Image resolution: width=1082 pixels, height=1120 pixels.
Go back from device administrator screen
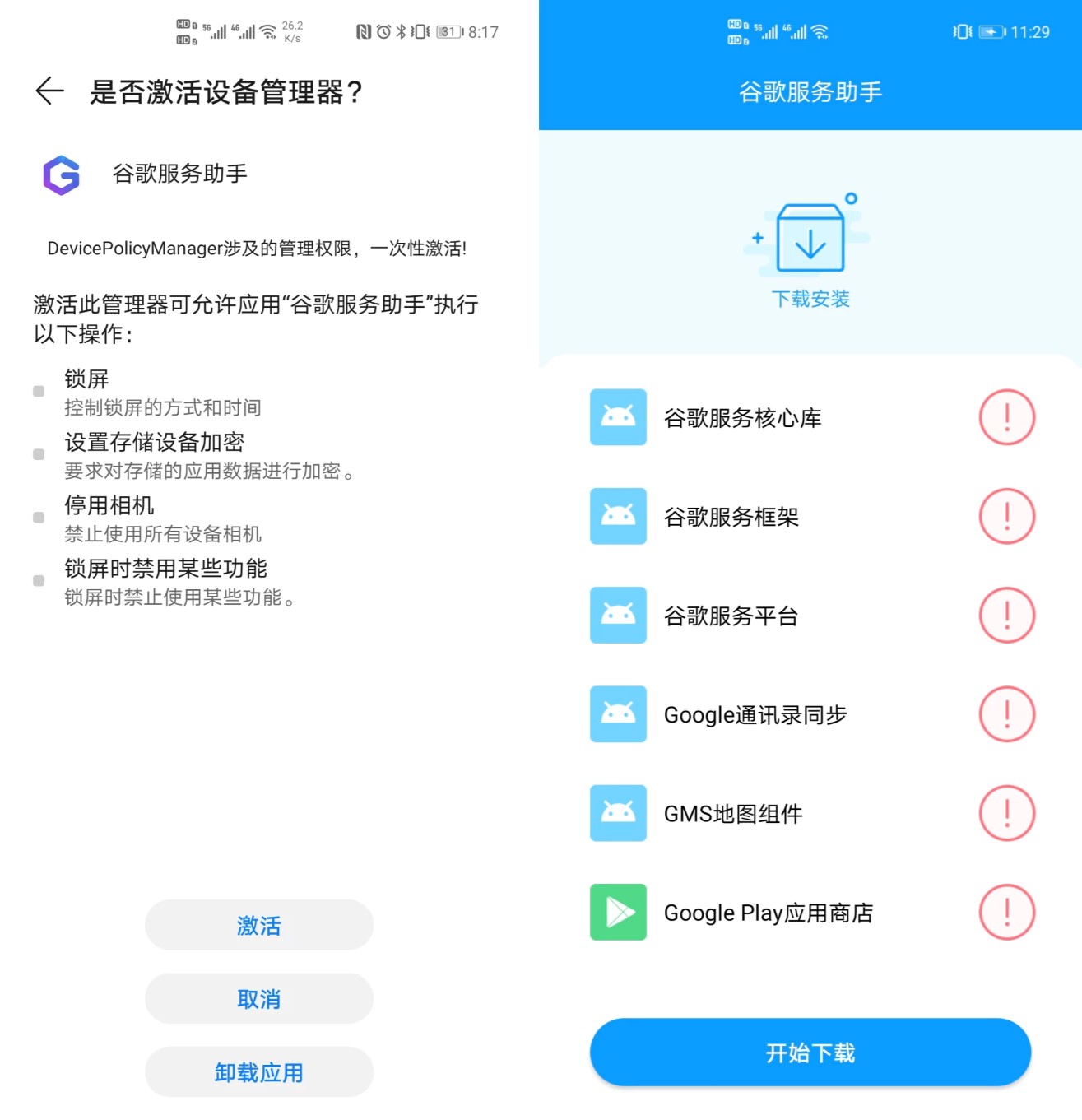click(50, 91)
